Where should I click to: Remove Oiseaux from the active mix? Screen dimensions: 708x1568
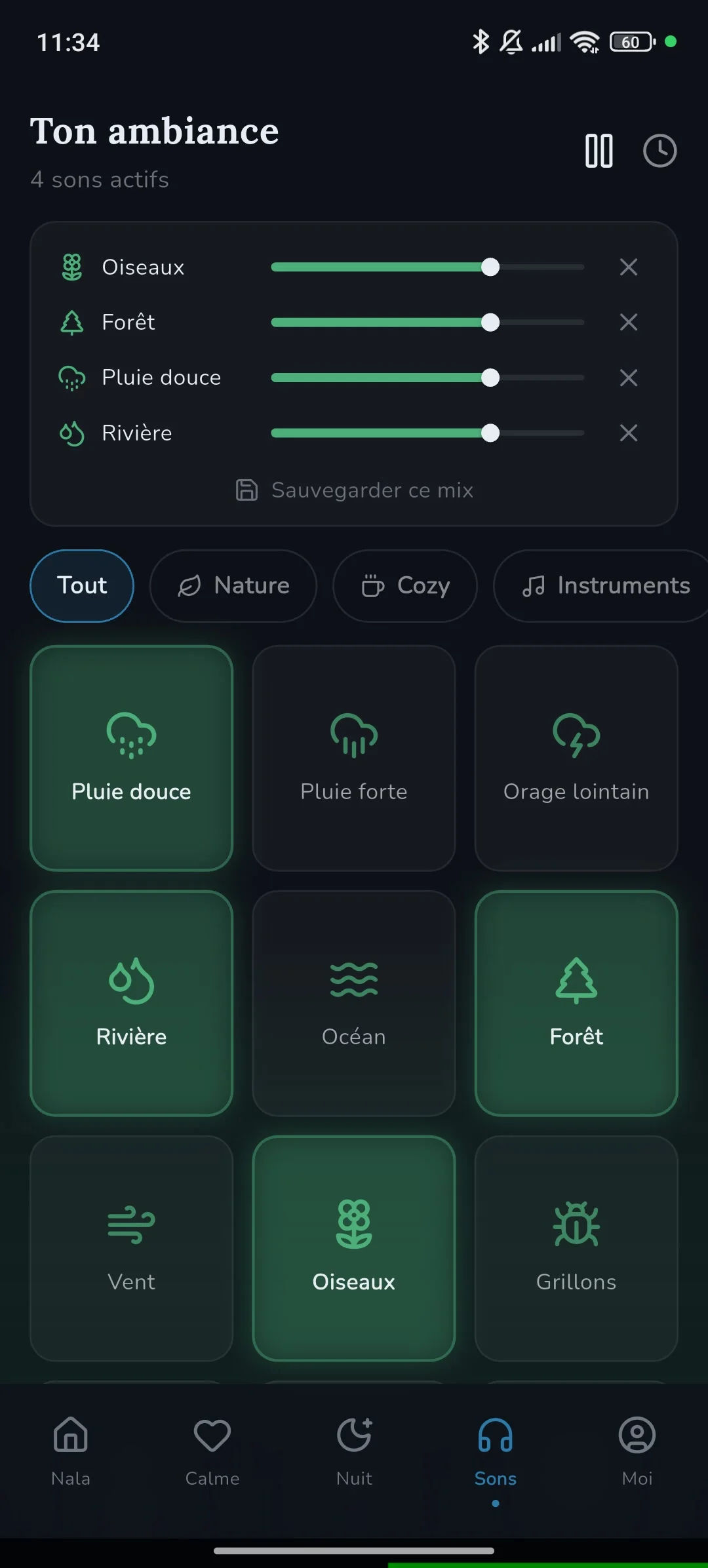(628, 267)
